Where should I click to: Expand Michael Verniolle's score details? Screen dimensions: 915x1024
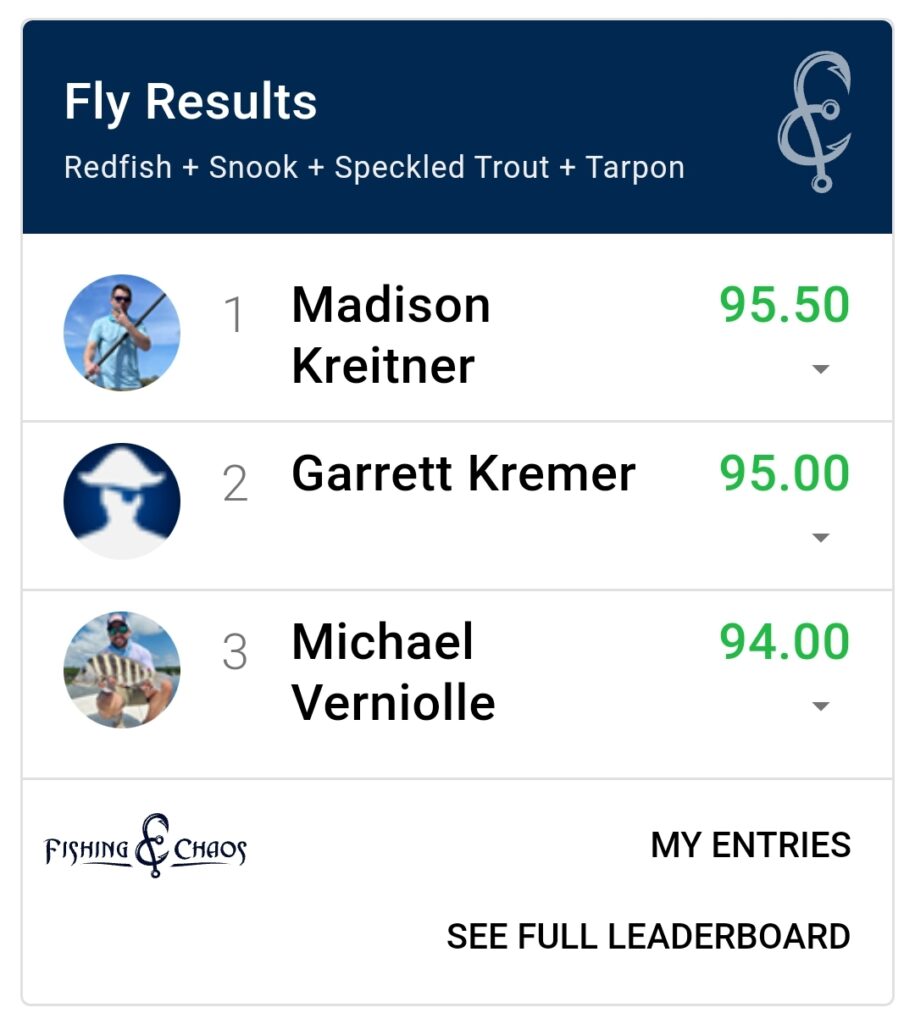(x=821, y=706)
